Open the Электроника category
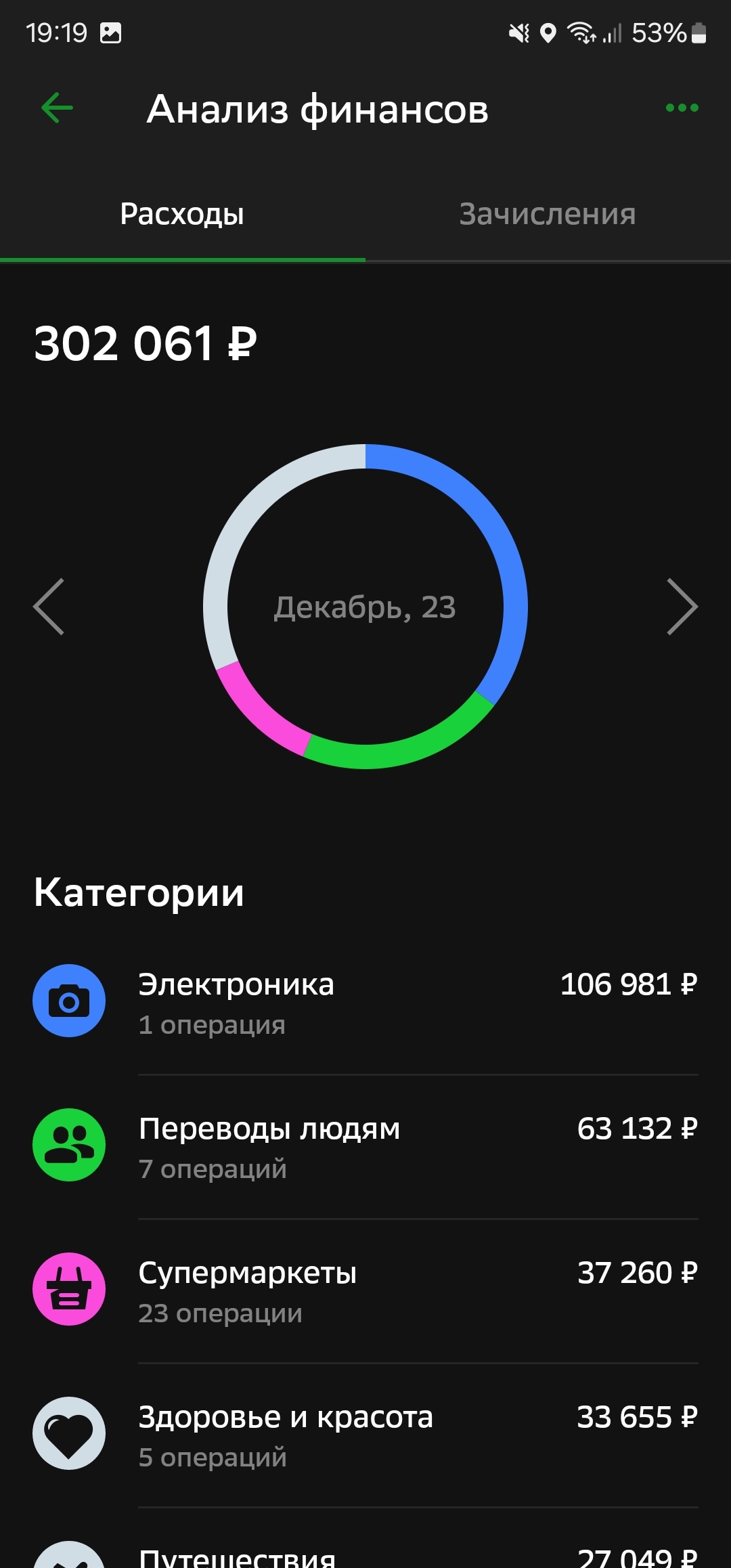 tap(365, 1002)
